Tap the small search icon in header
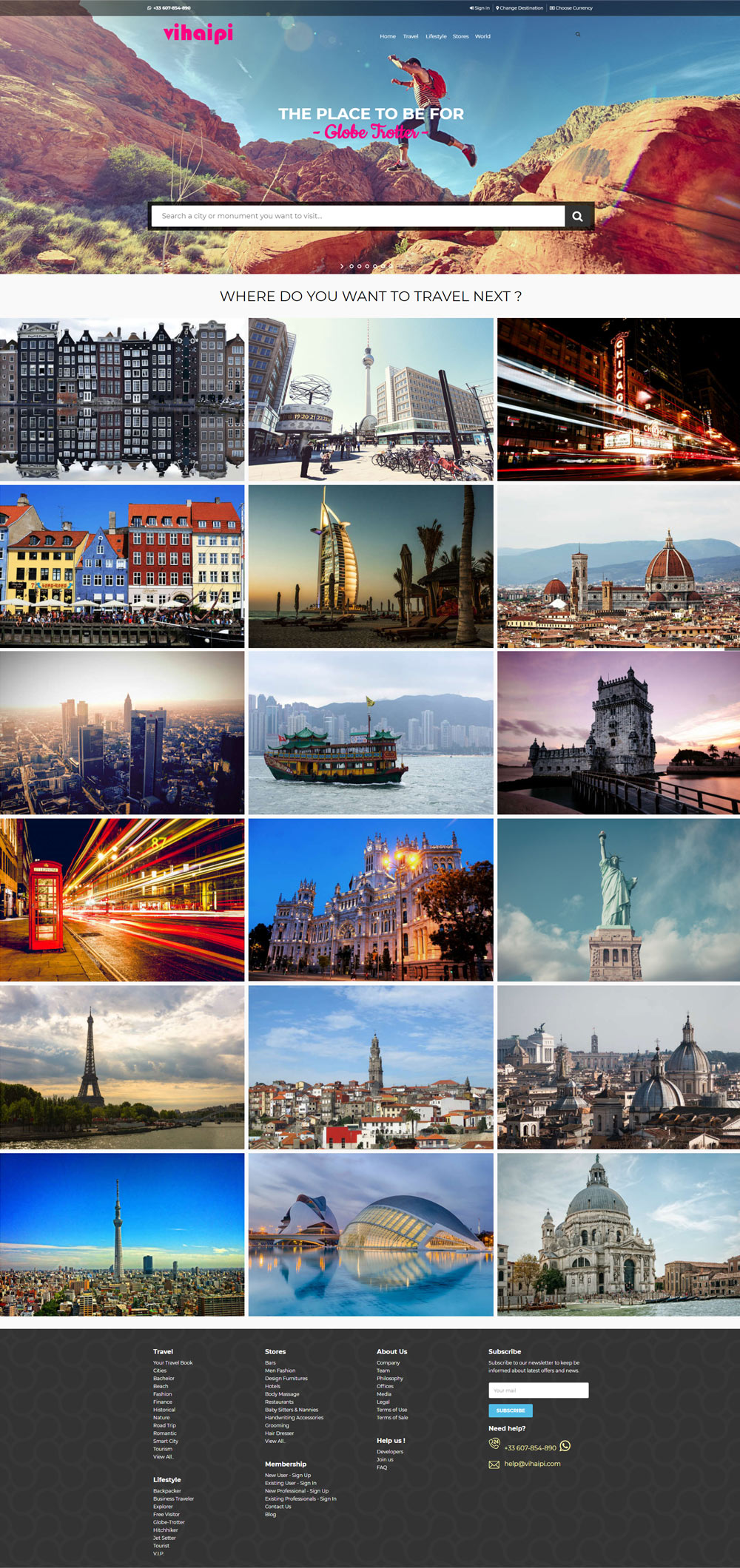Image resolution: width=740 pixels, height=1568 pixels. click(x=578, y=34)
